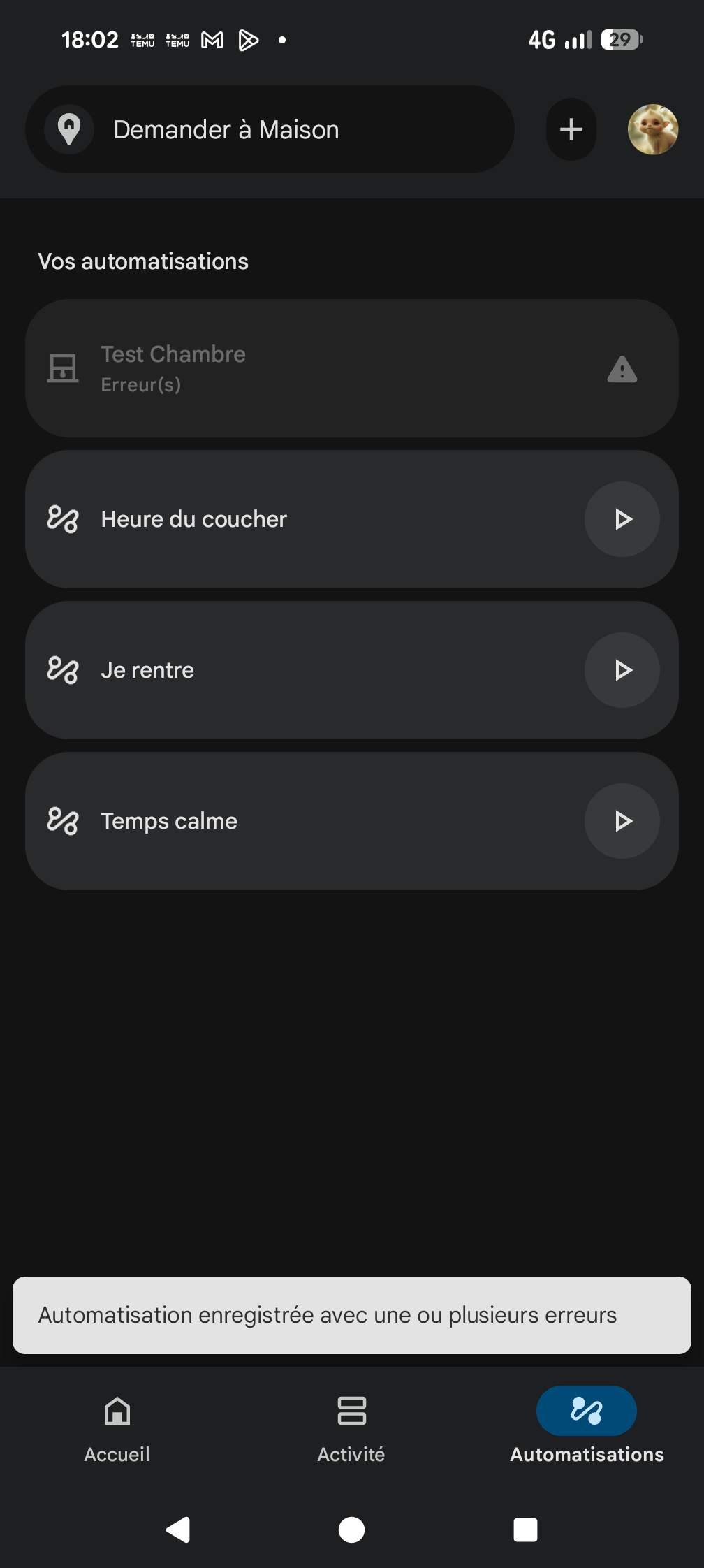Switch to the Accueil tab
This screenshot has width=704, height=1568.
point(117,1425)
